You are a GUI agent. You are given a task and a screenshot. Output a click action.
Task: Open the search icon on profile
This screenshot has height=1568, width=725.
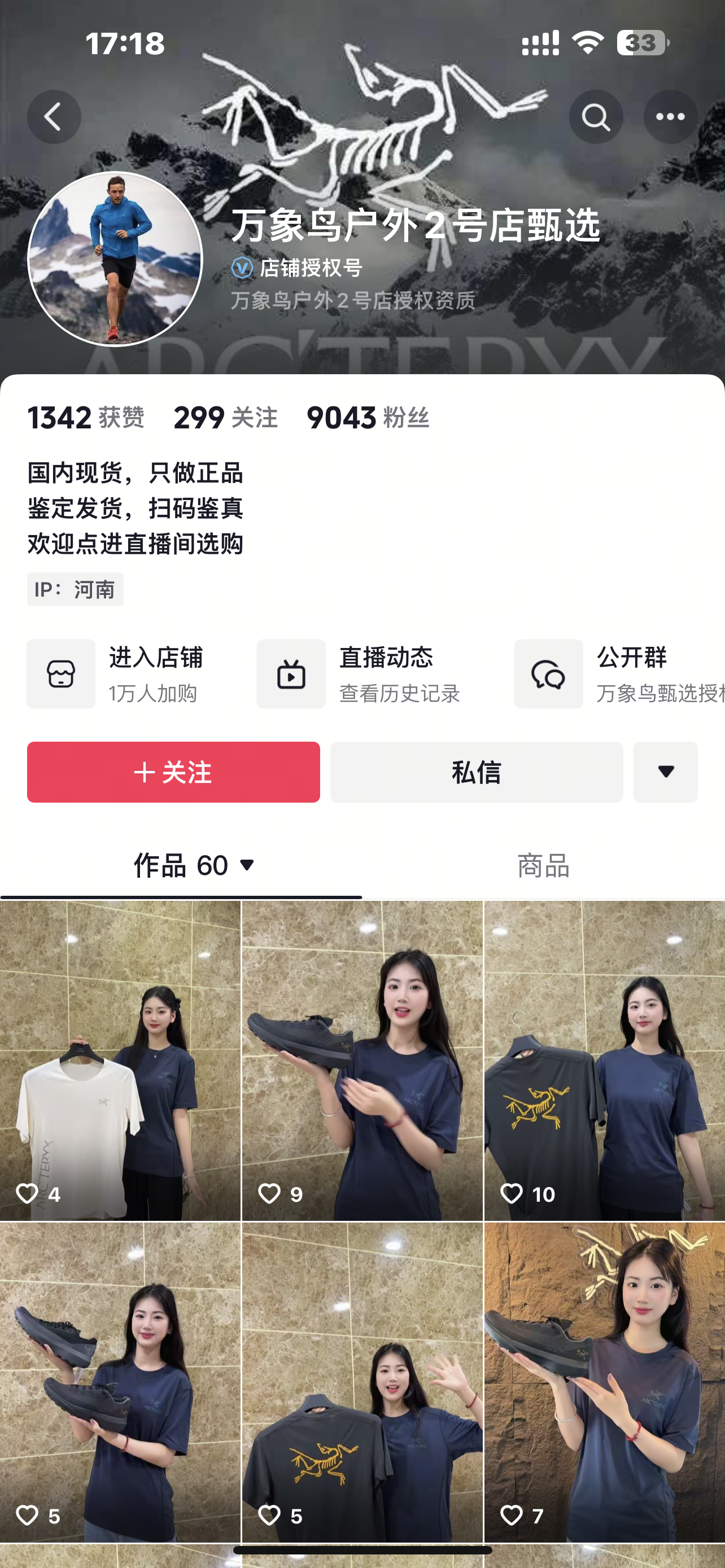click(x=595, y=116)
